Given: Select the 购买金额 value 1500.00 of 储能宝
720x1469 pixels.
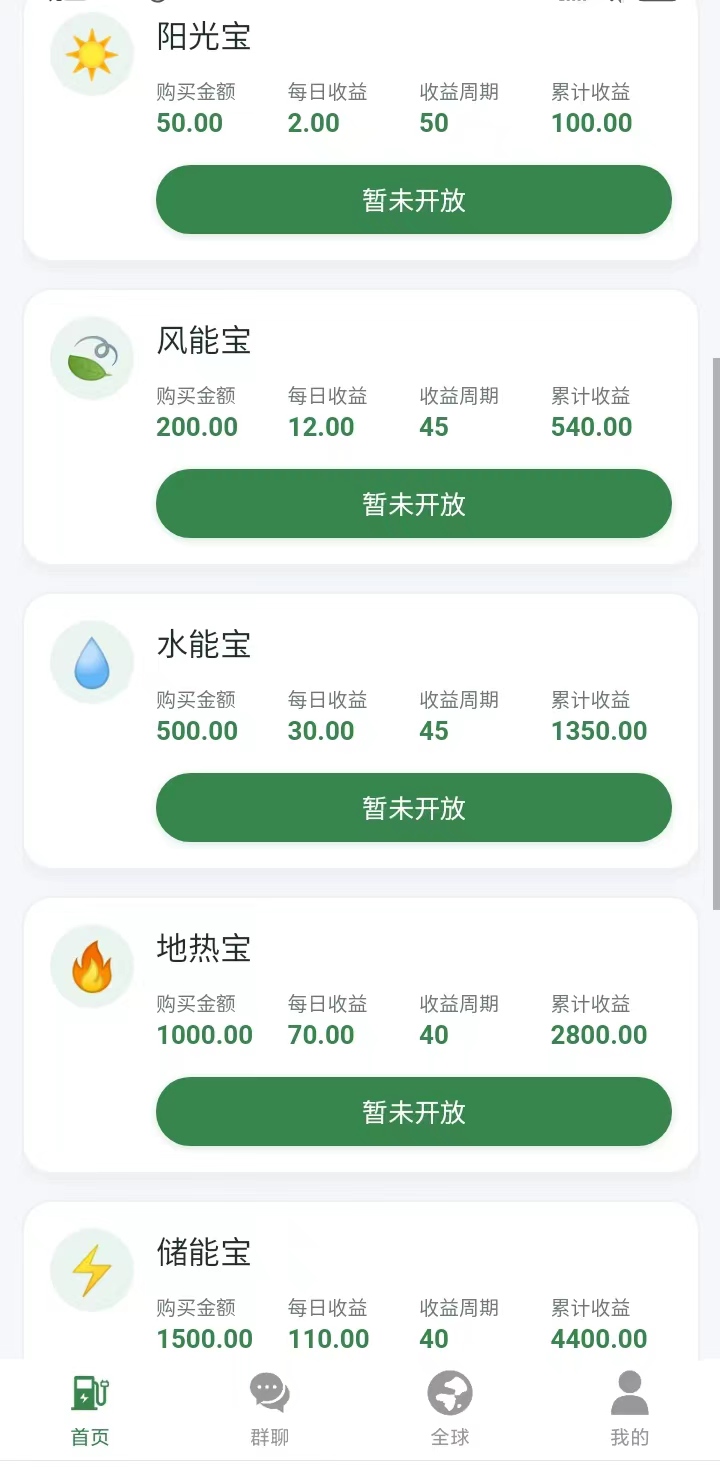Looking at the screenshot, I should [204, 1338].
